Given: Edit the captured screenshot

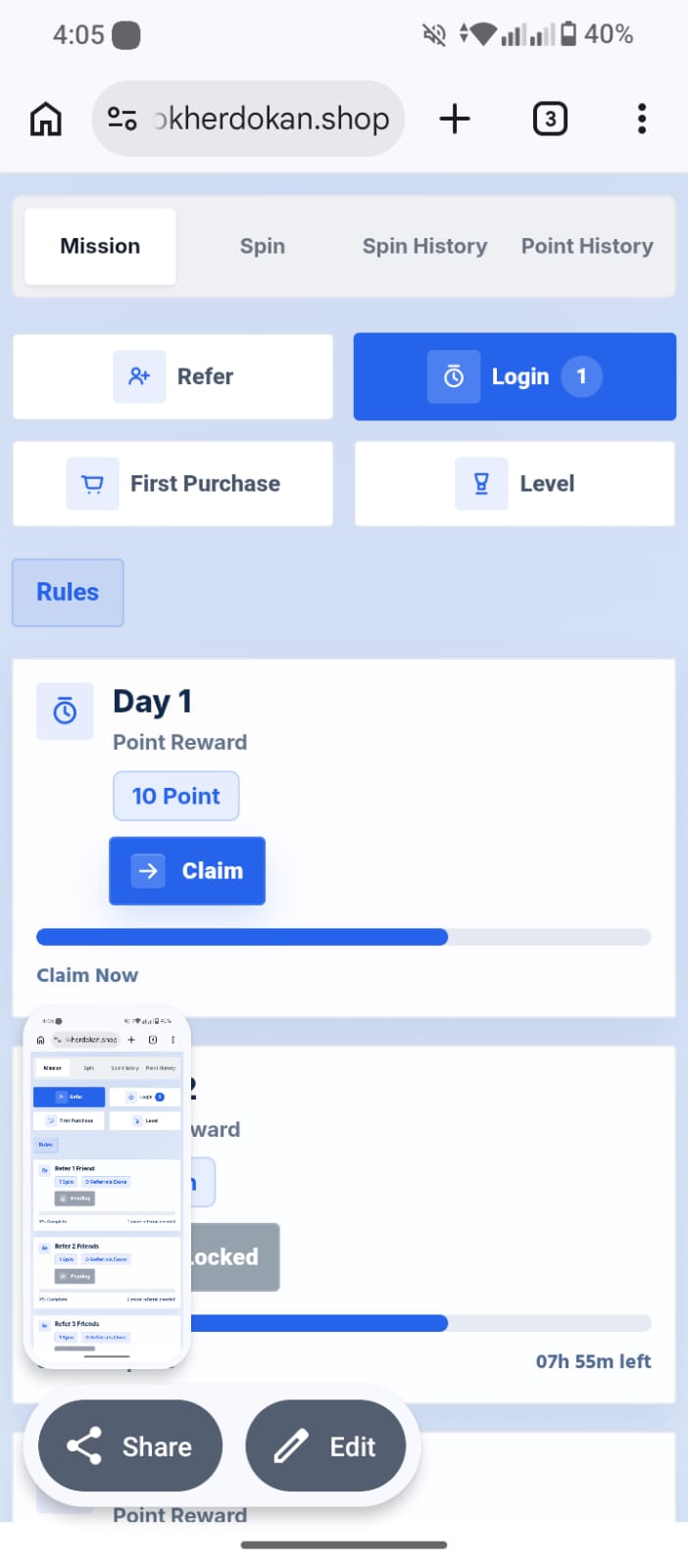Looking at the screenshot, I should coord(325,1446).
